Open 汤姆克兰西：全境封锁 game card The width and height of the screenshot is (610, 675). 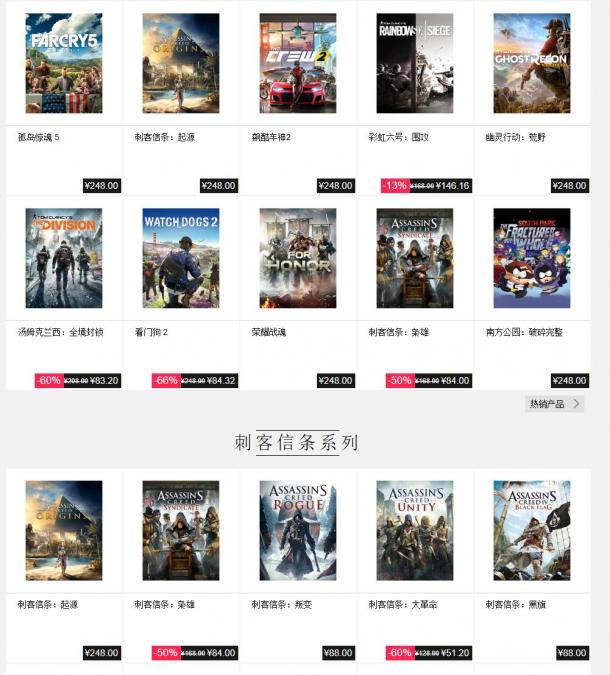[x=64, y=258]
